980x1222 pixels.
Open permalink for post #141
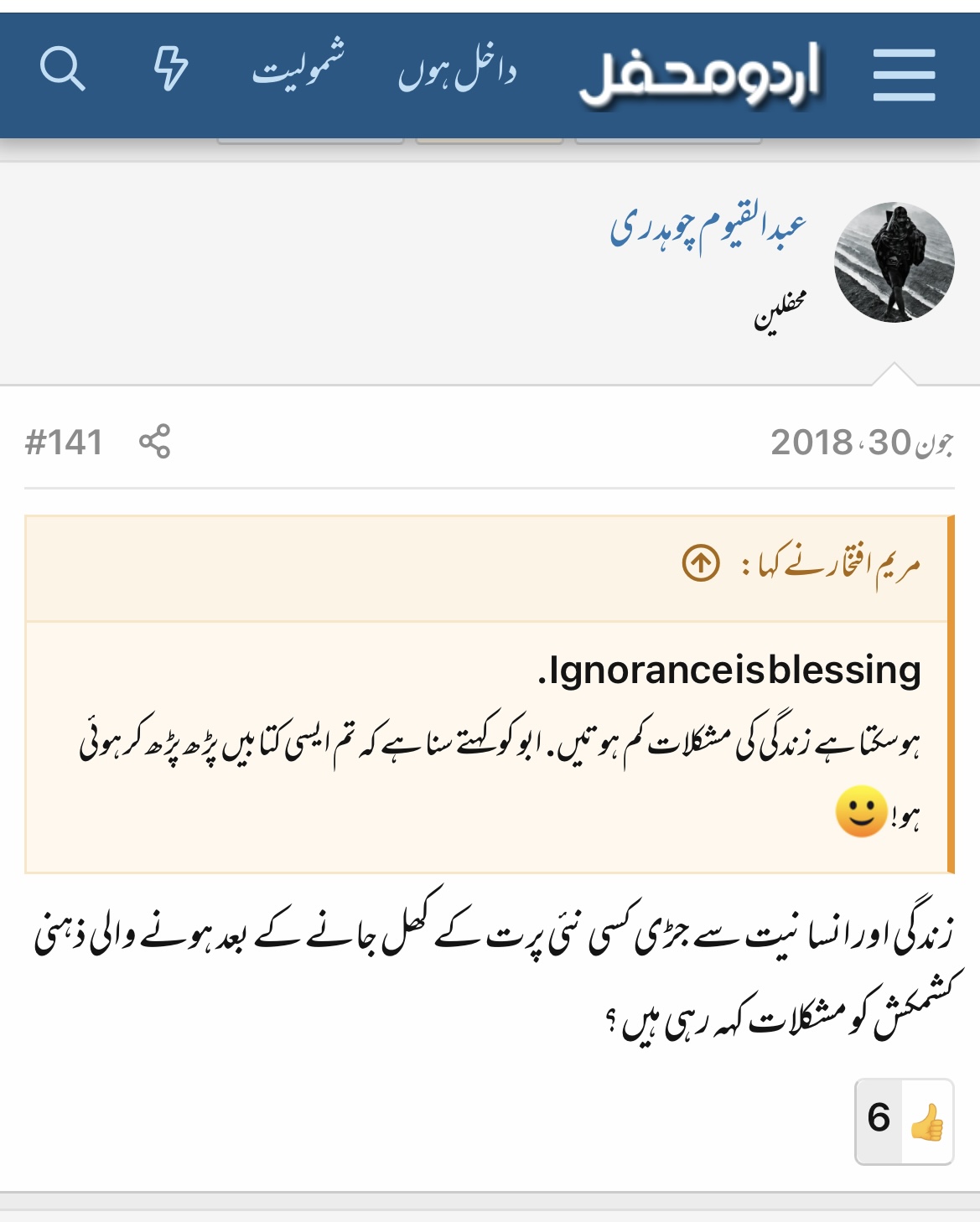tap(65, 443)
